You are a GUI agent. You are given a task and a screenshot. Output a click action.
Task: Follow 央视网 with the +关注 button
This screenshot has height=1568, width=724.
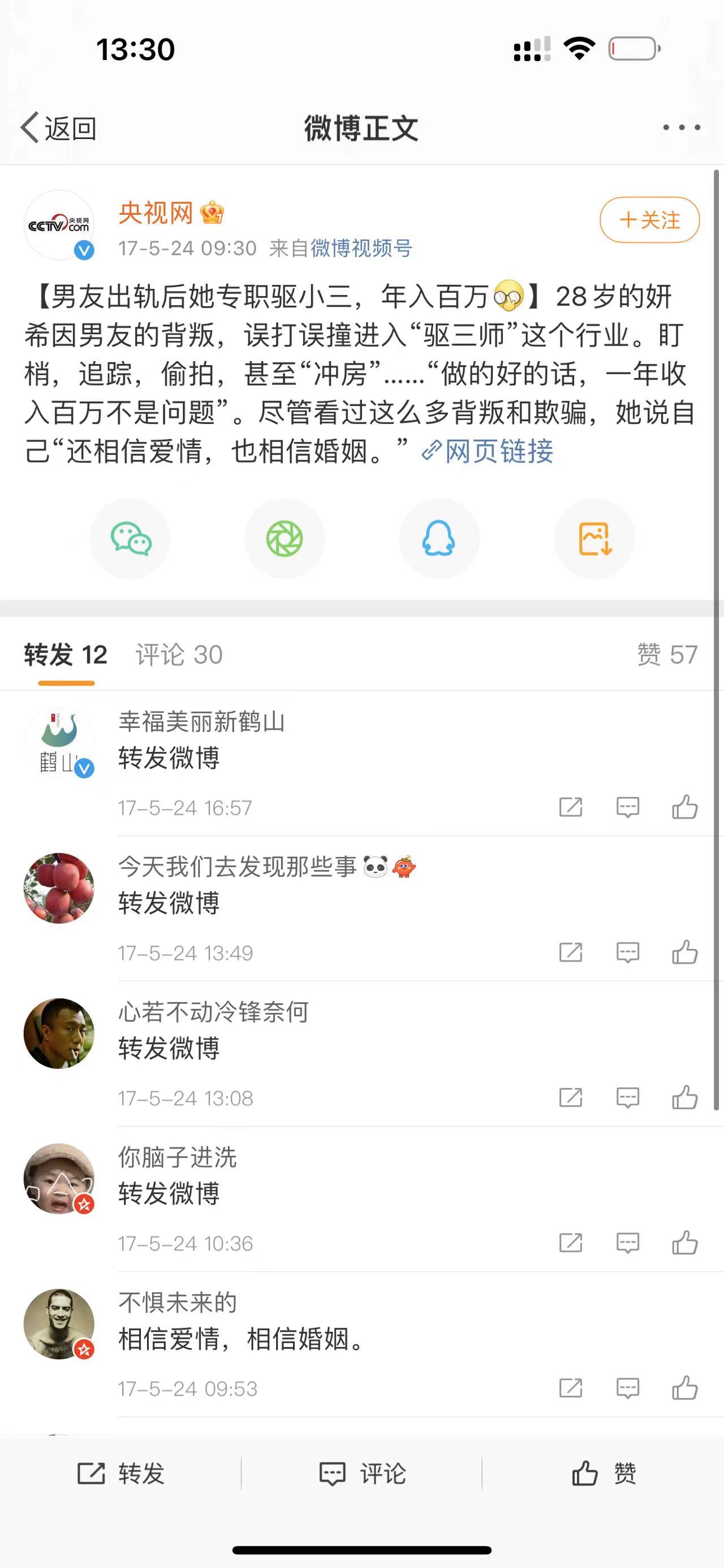point(649,220)
